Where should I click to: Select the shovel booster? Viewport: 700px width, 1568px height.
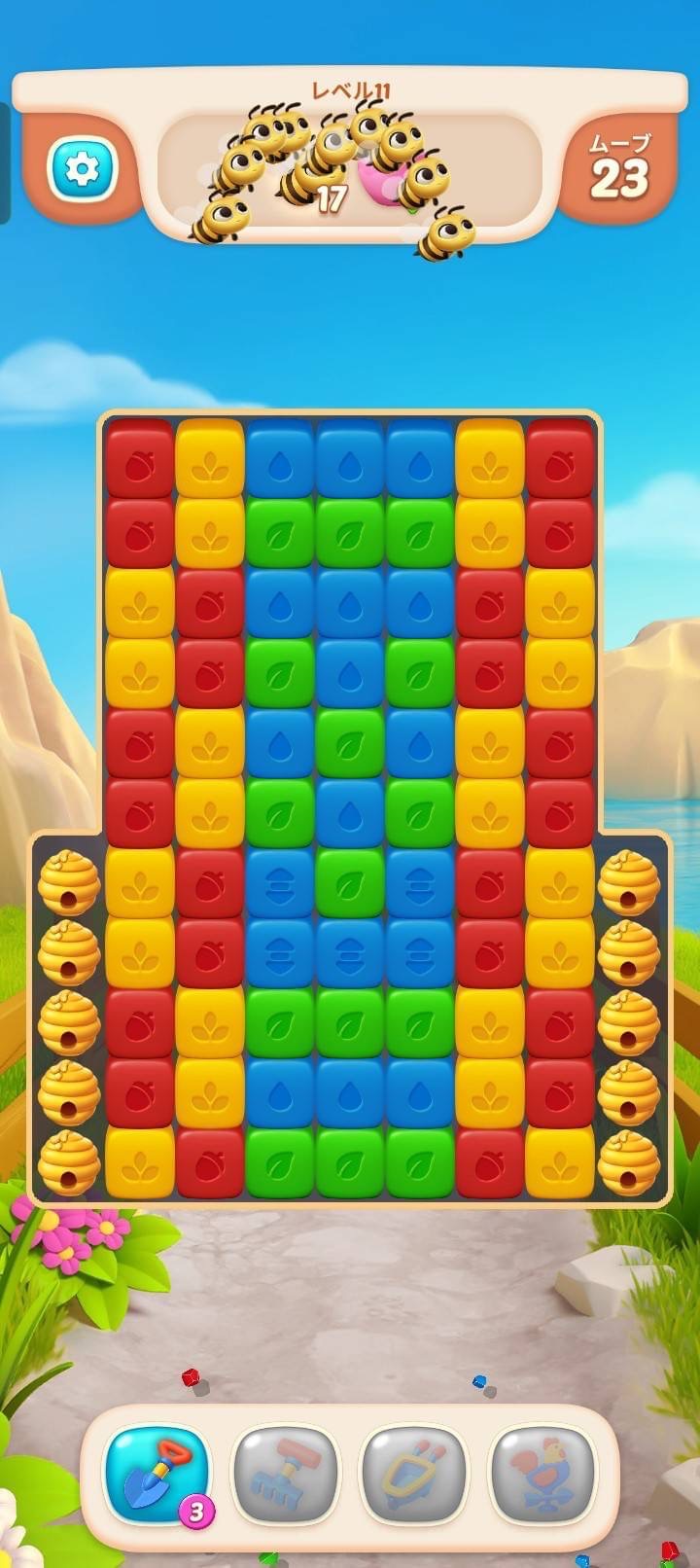point(157,1474)
